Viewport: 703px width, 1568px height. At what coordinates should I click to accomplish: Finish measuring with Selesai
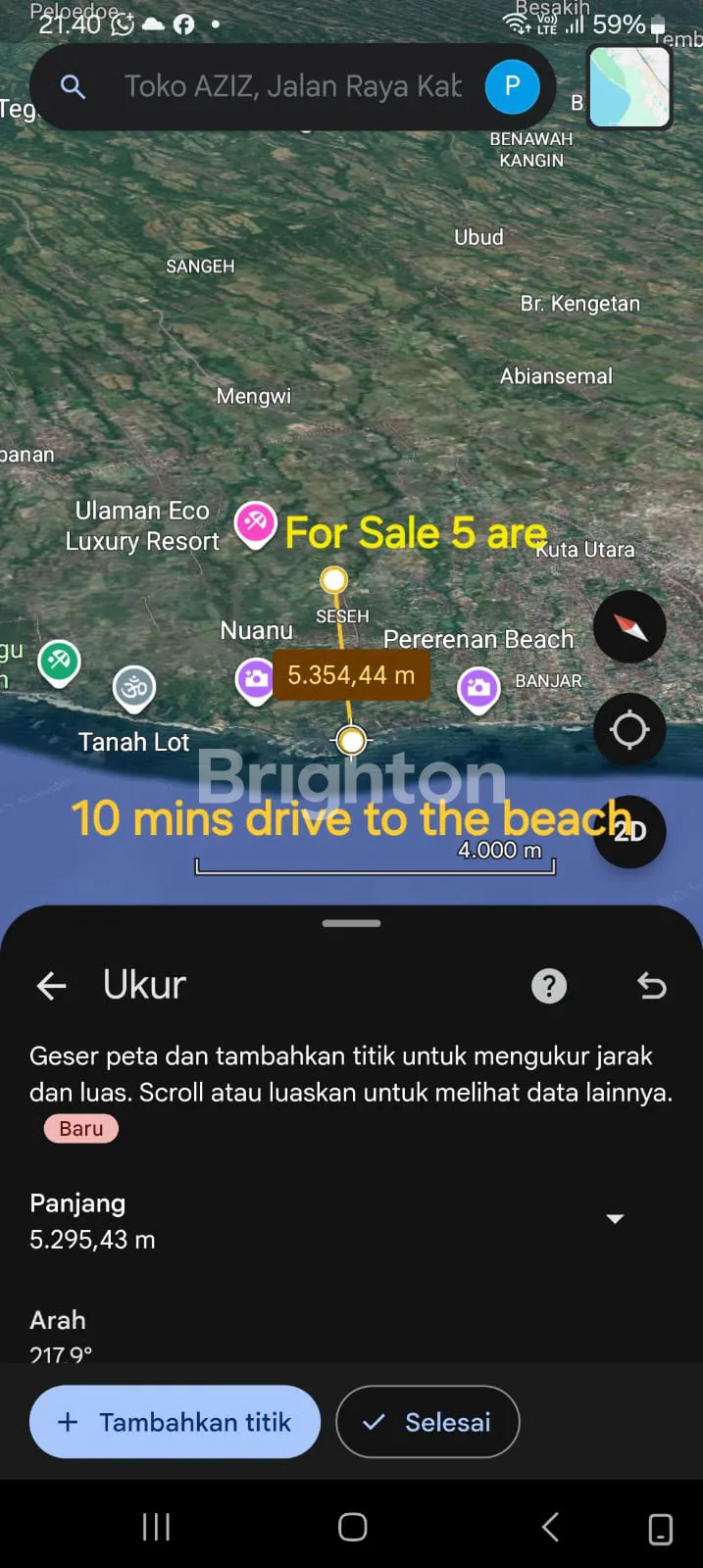427,1422
